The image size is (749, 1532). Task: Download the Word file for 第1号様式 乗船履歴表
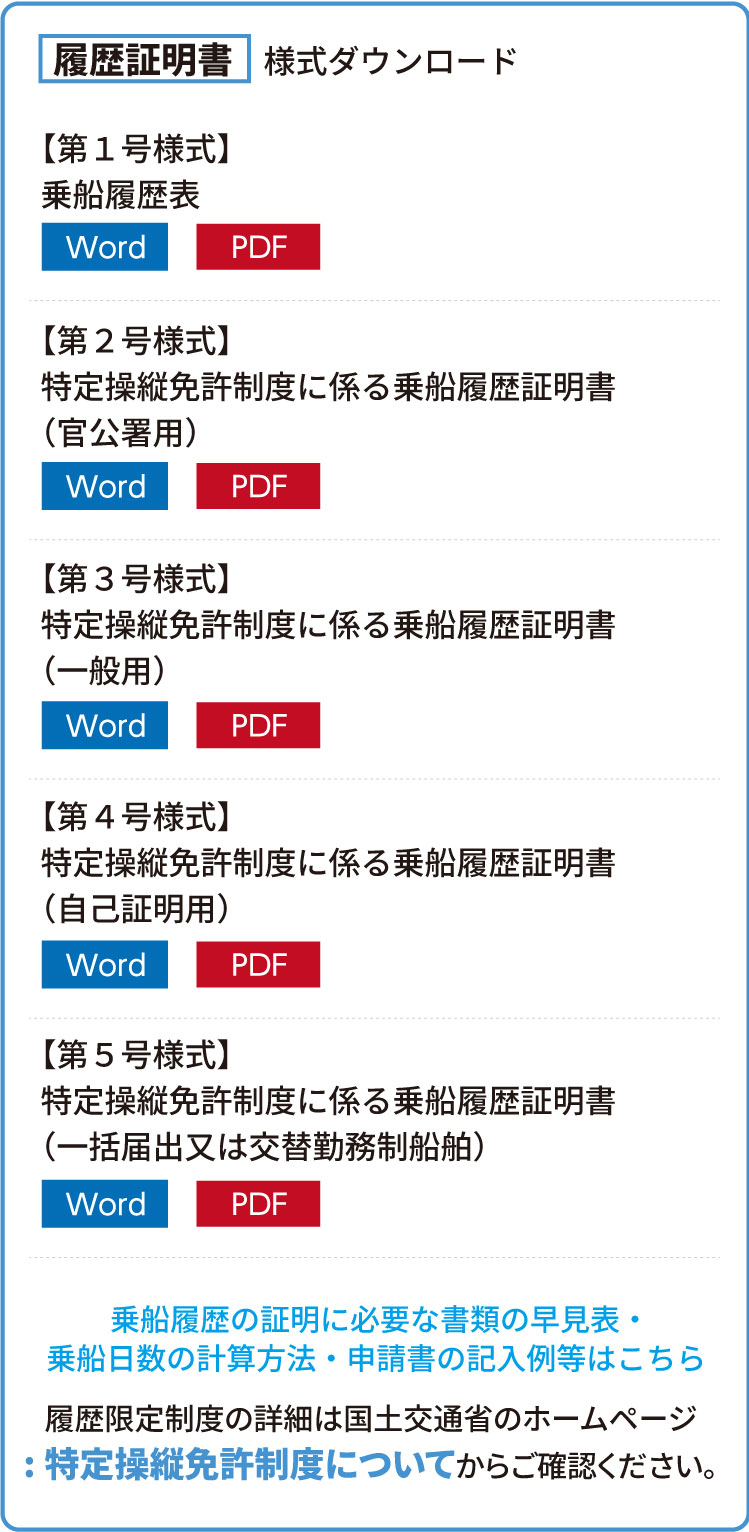105,248
